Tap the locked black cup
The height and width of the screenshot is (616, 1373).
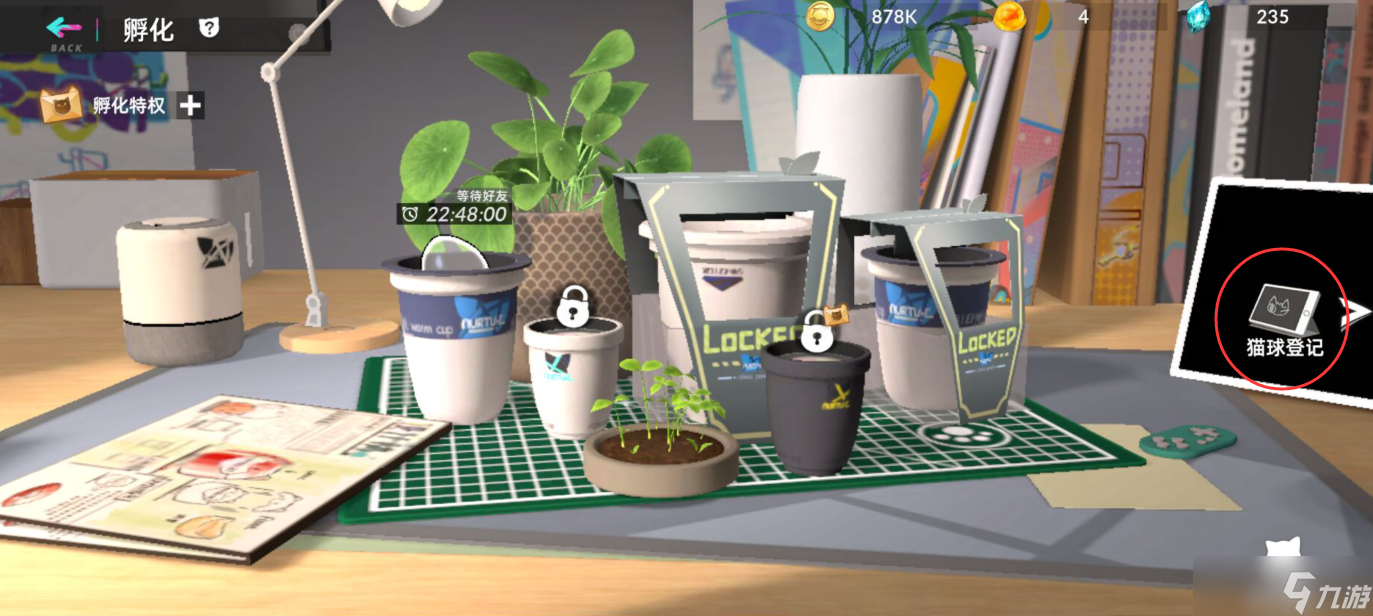point(815,400)
